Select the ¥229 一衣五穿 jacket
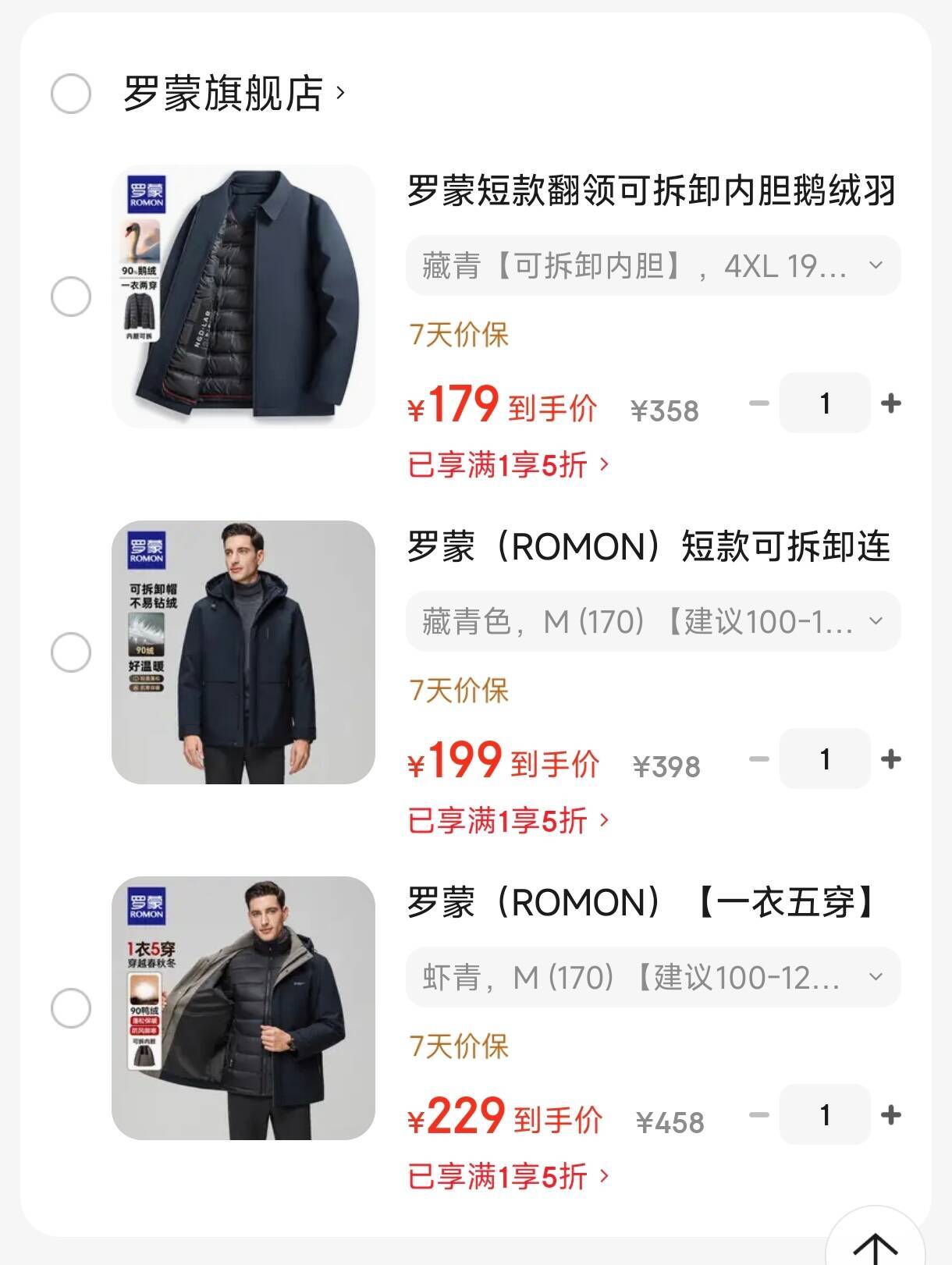Screen dimensions: 952x1265 (71, 1008)
